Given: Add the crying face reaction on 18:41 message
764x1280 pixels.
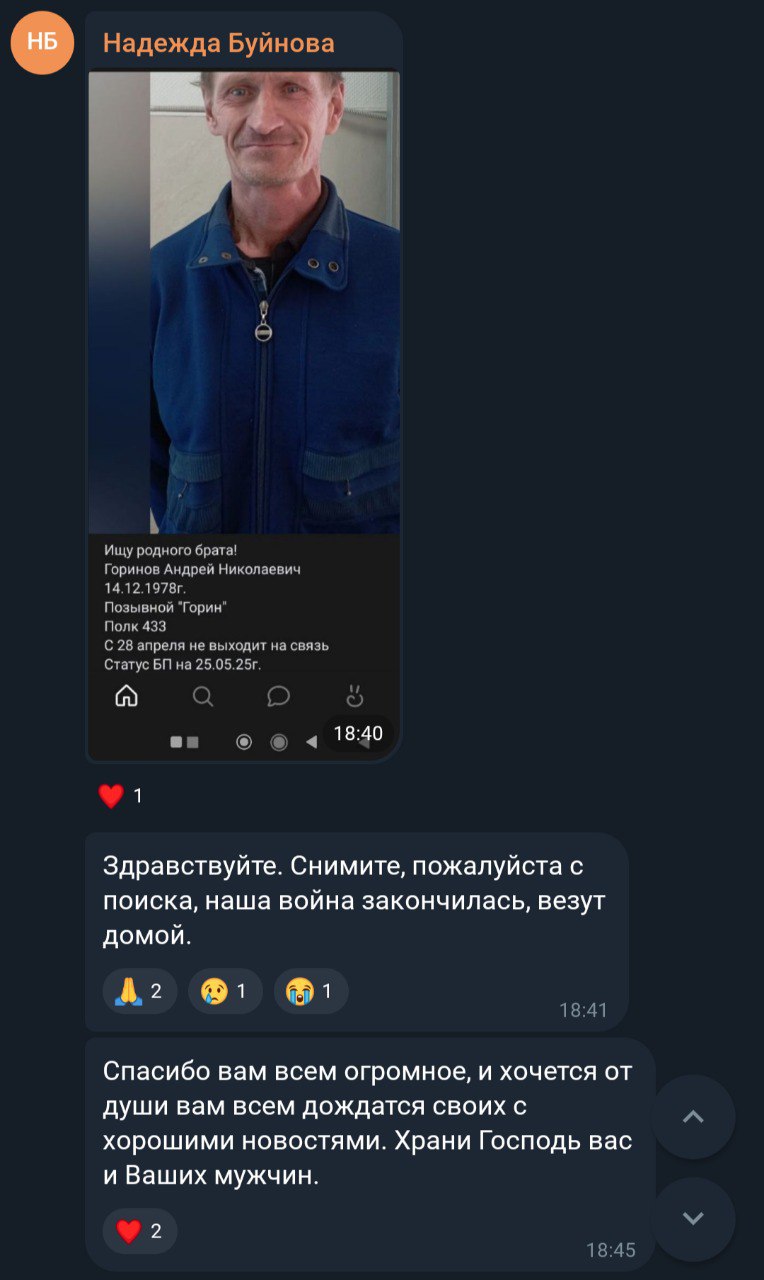Looking at the screenshot, I should click(x=225, y=991).
